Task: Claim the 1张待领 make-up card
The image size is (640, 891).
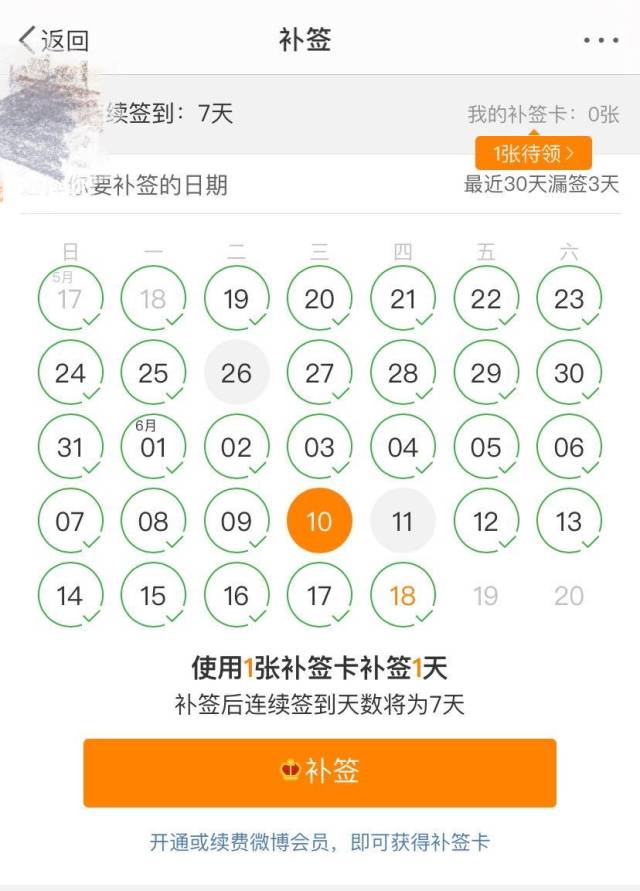Action: pos(533,154)
